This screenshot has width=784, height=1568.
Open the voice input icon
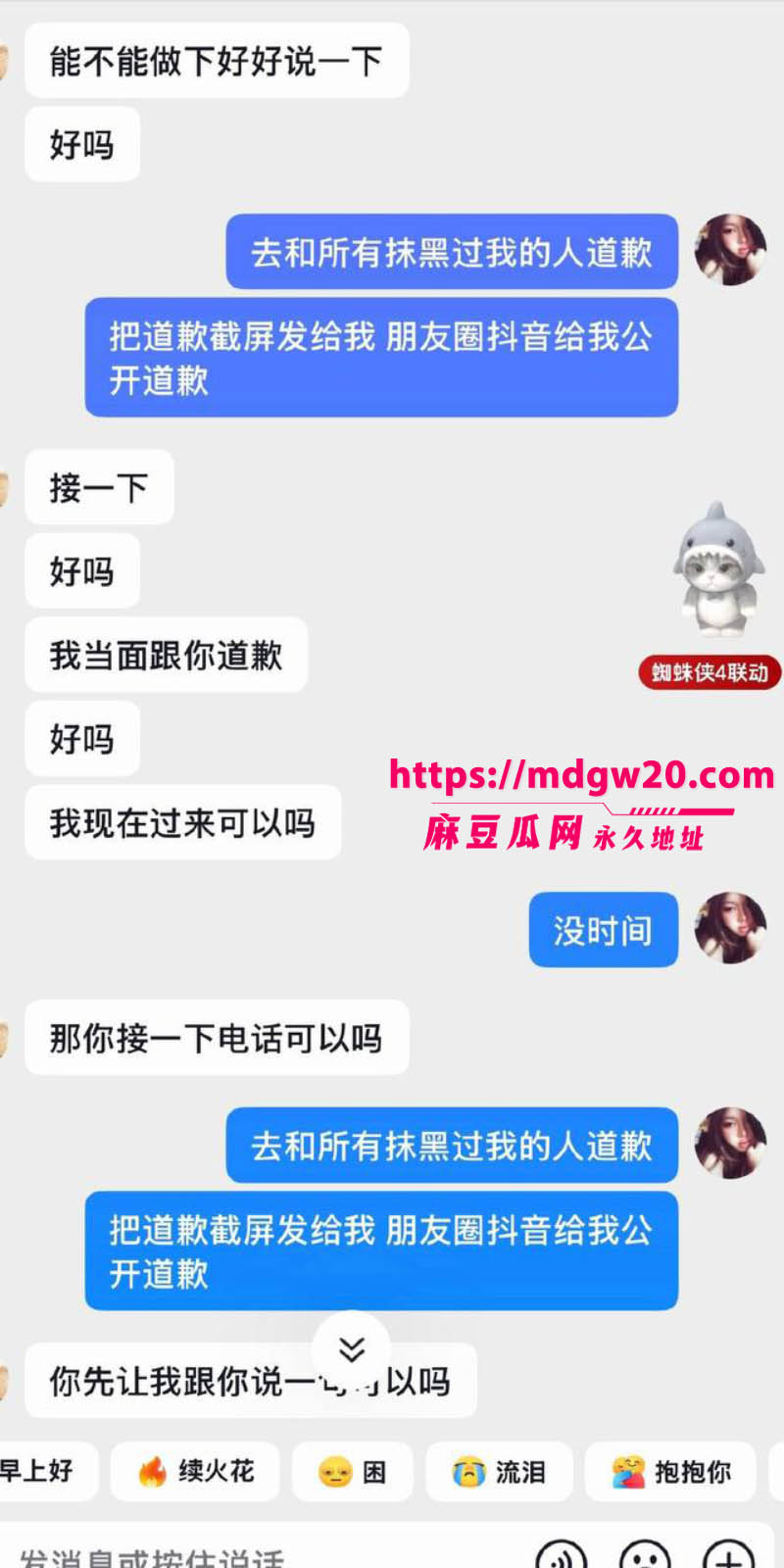(x=562, y=1554)
